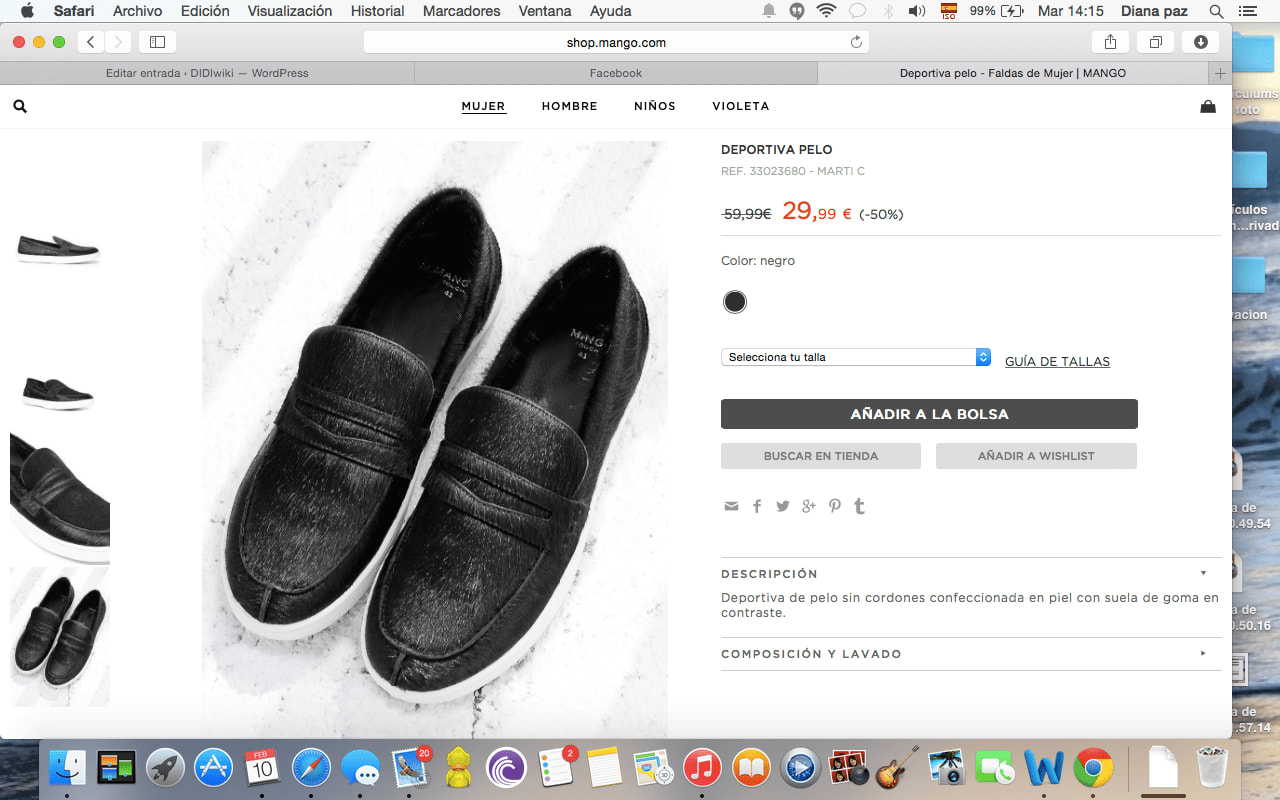1280x800 pixels.
Task: Switch to the NIÑOS section
Action: pyautogui.click(x=655, y=106)
